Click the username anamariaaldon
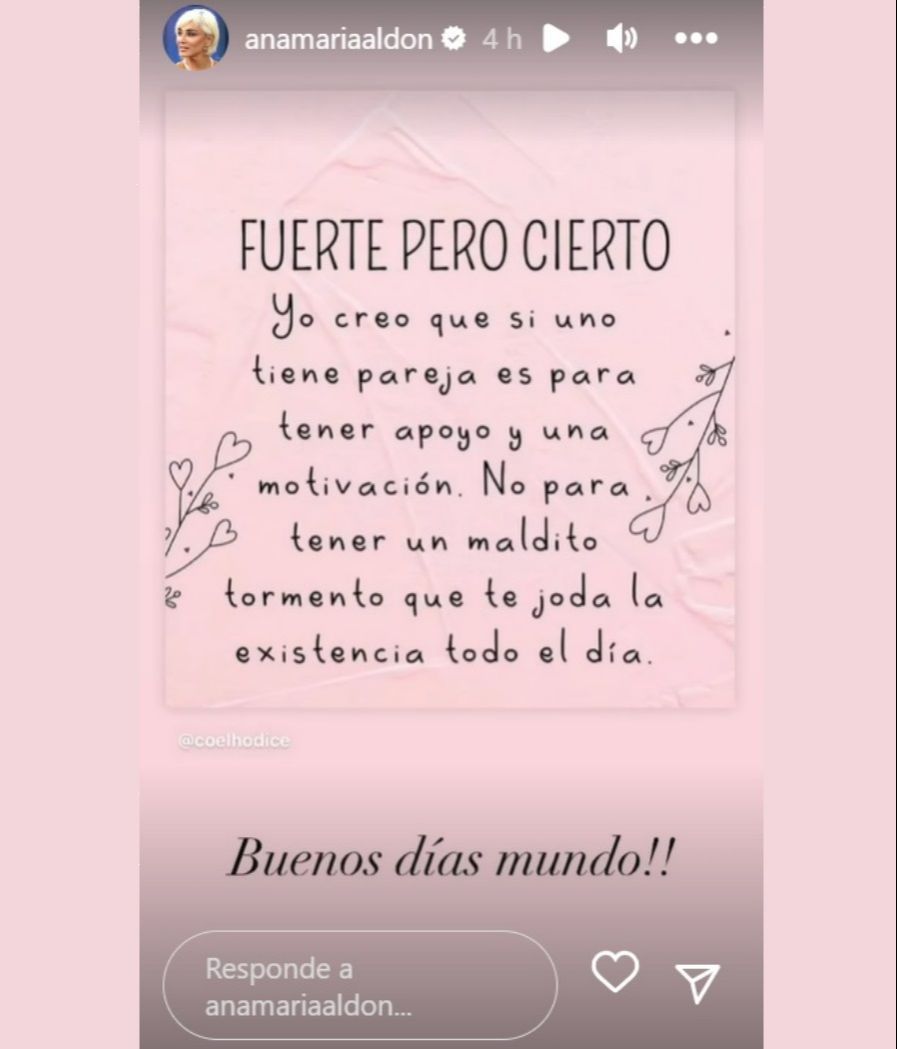Image resolution: width=897 pixels, height=1049 pixels. (340, 38)
